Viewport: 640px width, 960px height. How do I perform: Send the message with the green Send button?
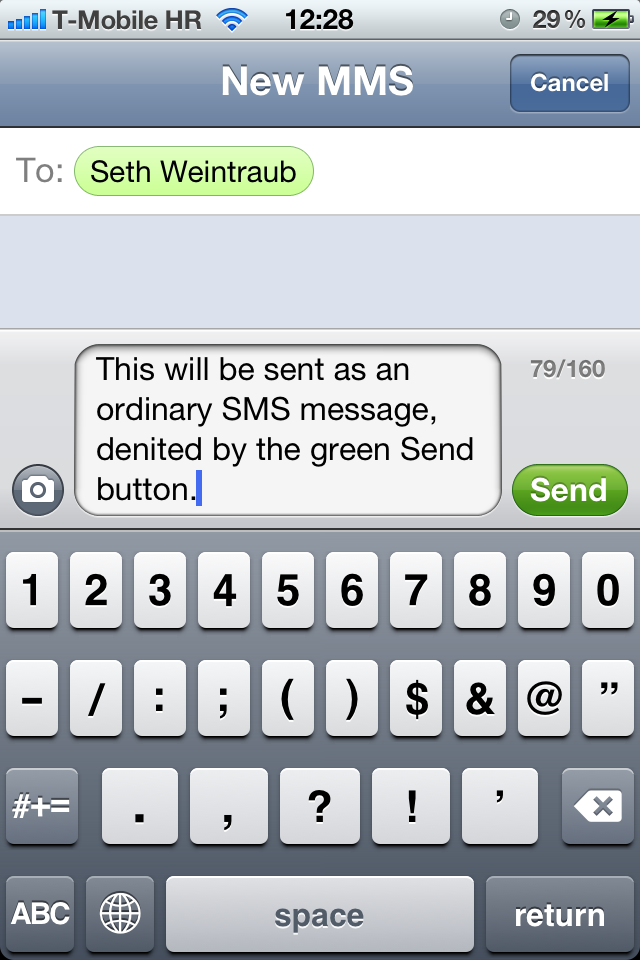click(x=569, y=490)
